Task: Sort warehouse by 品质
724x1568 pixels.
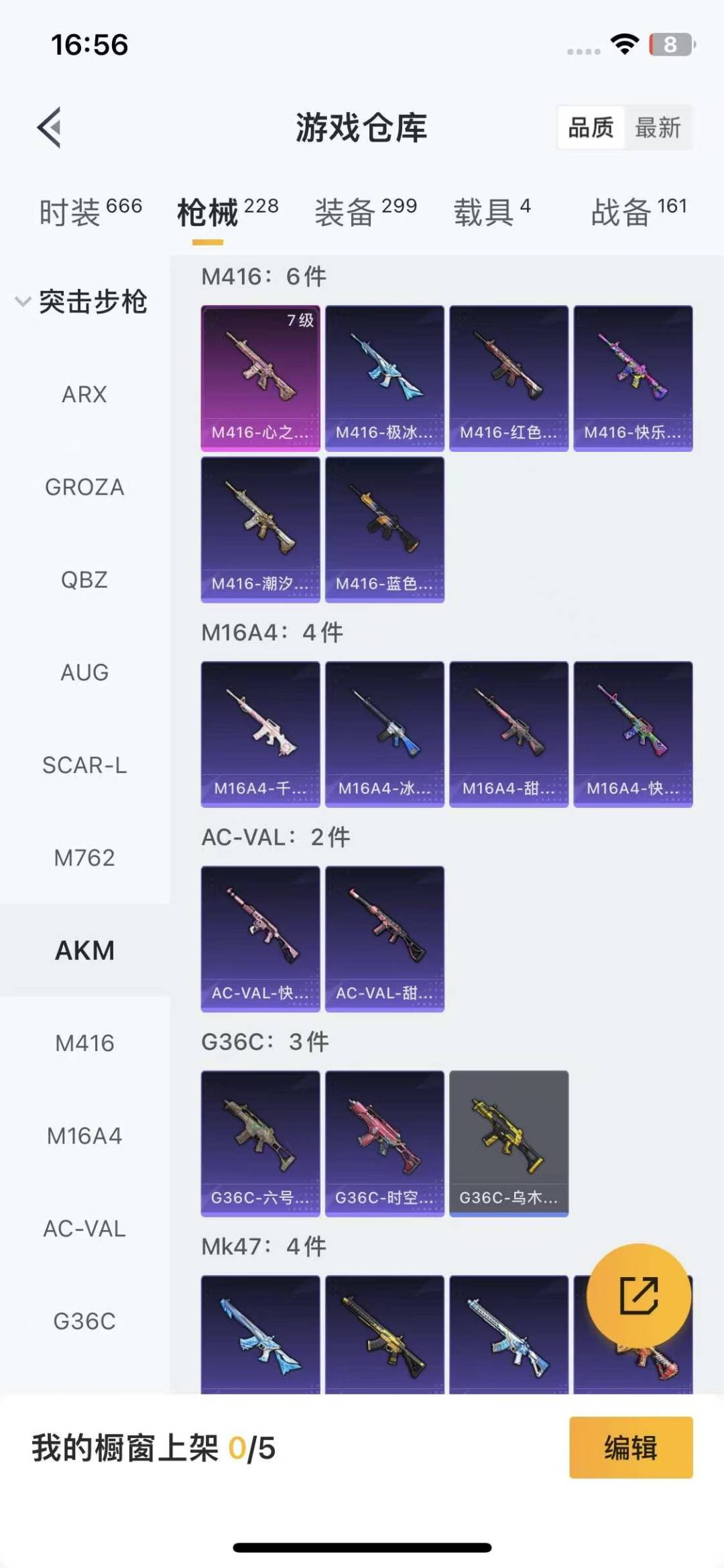Action: (x=591, y=127)
